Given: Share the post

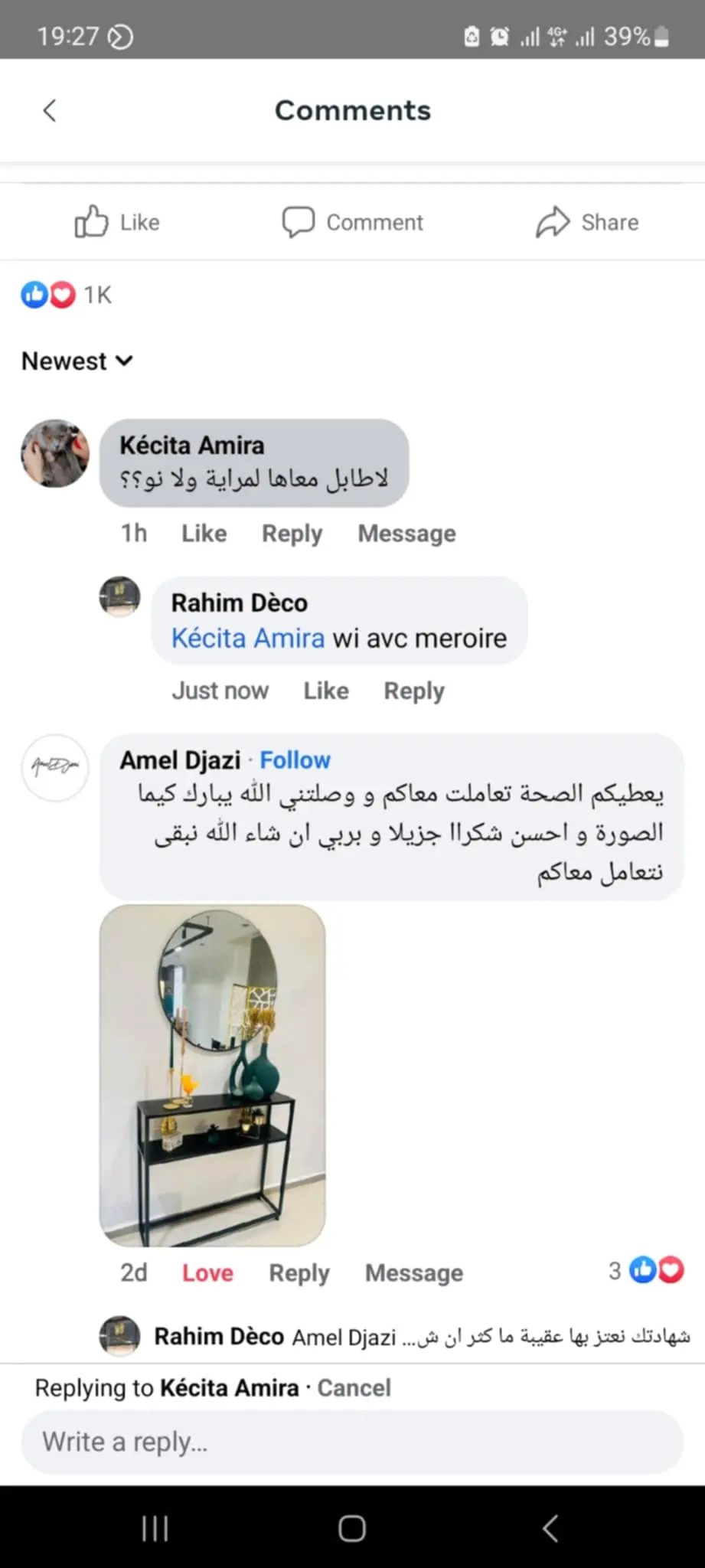Looking at the screenshot, I should tap(587, 222).
